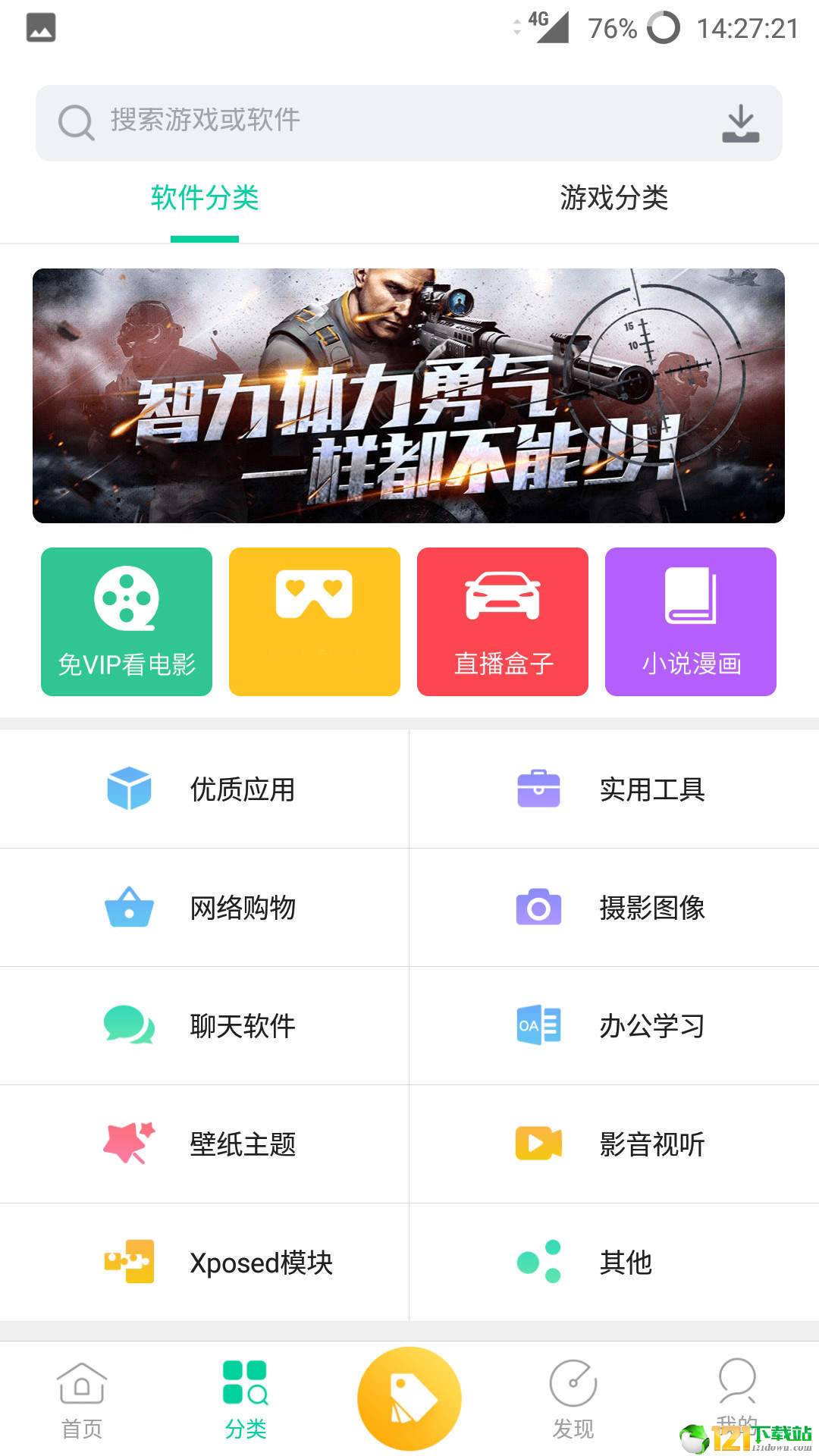Image resolution: width=819 pixels, height=1456 pixels.
Task: Switch to the 发现 tab
Action: tap(573, 1400)
